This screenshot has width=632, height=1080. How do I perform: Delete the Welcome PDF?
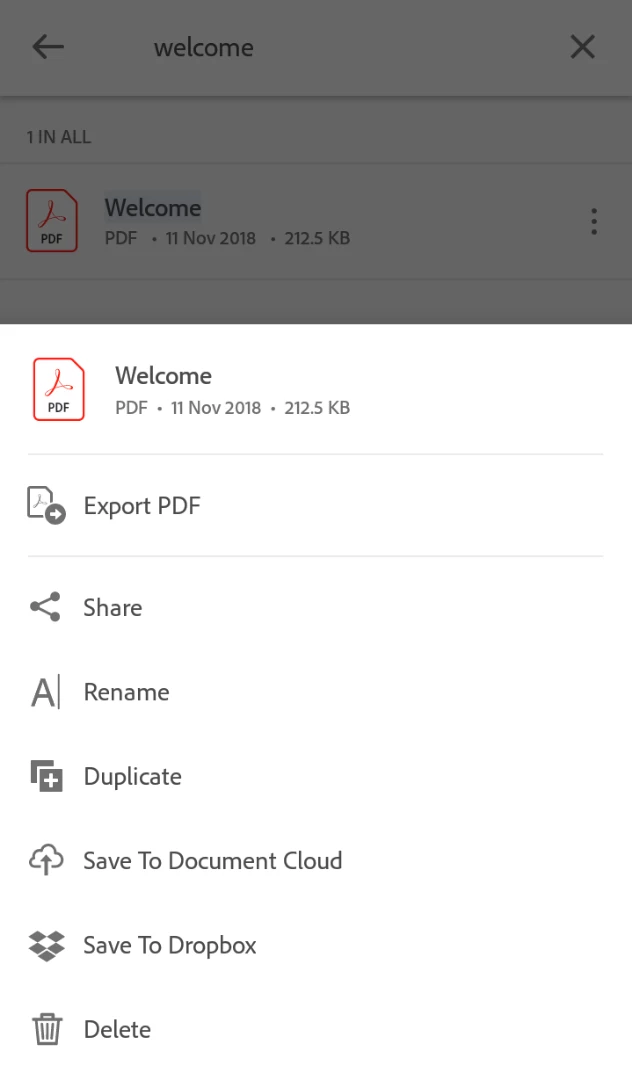(x=117, y=1029)
